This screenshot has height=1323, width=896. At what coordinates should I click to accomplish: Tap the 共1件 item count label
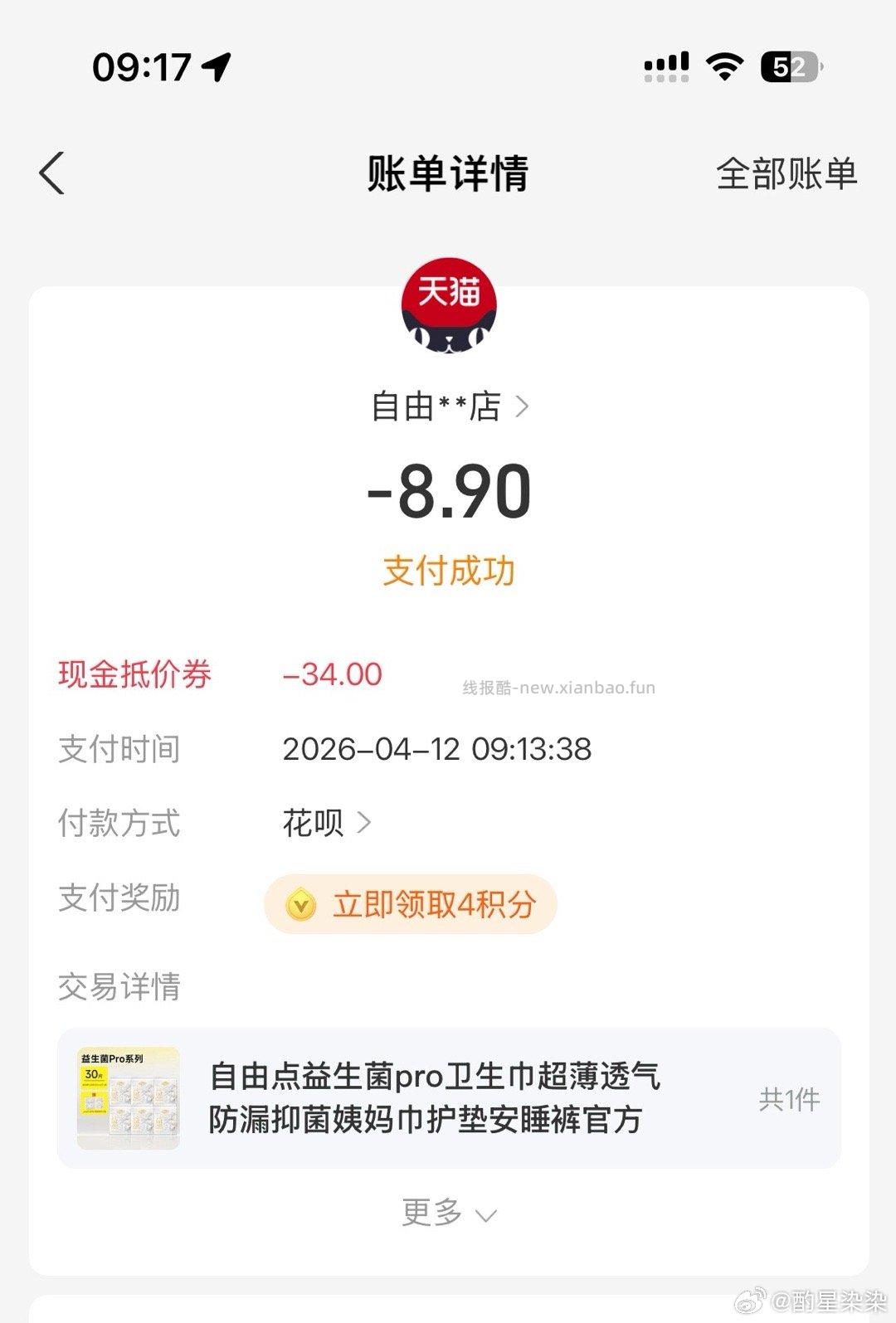[787, 1099]
